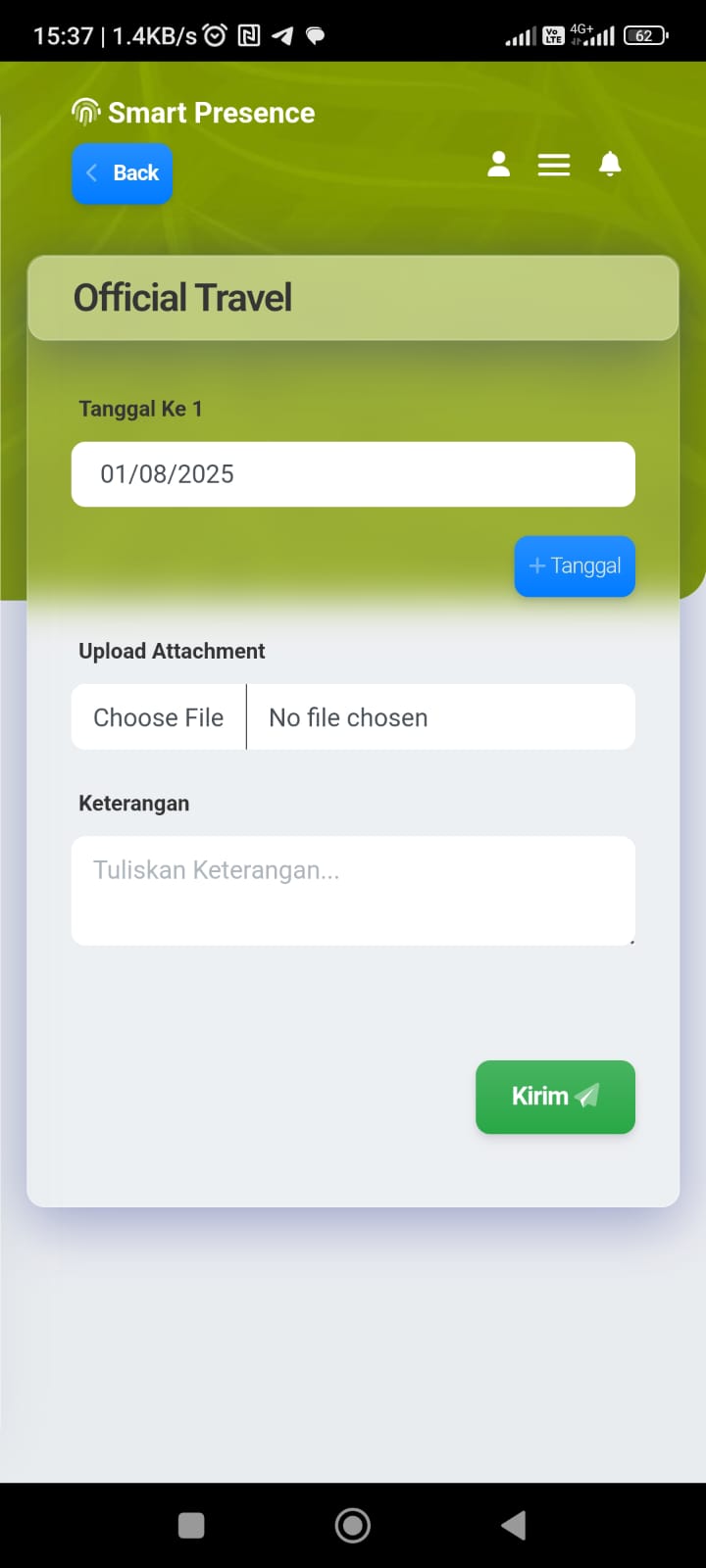The width and height of the screenshot is (706, 1568).
Task: Go to the system home screen
Action: pos(353,1525)
